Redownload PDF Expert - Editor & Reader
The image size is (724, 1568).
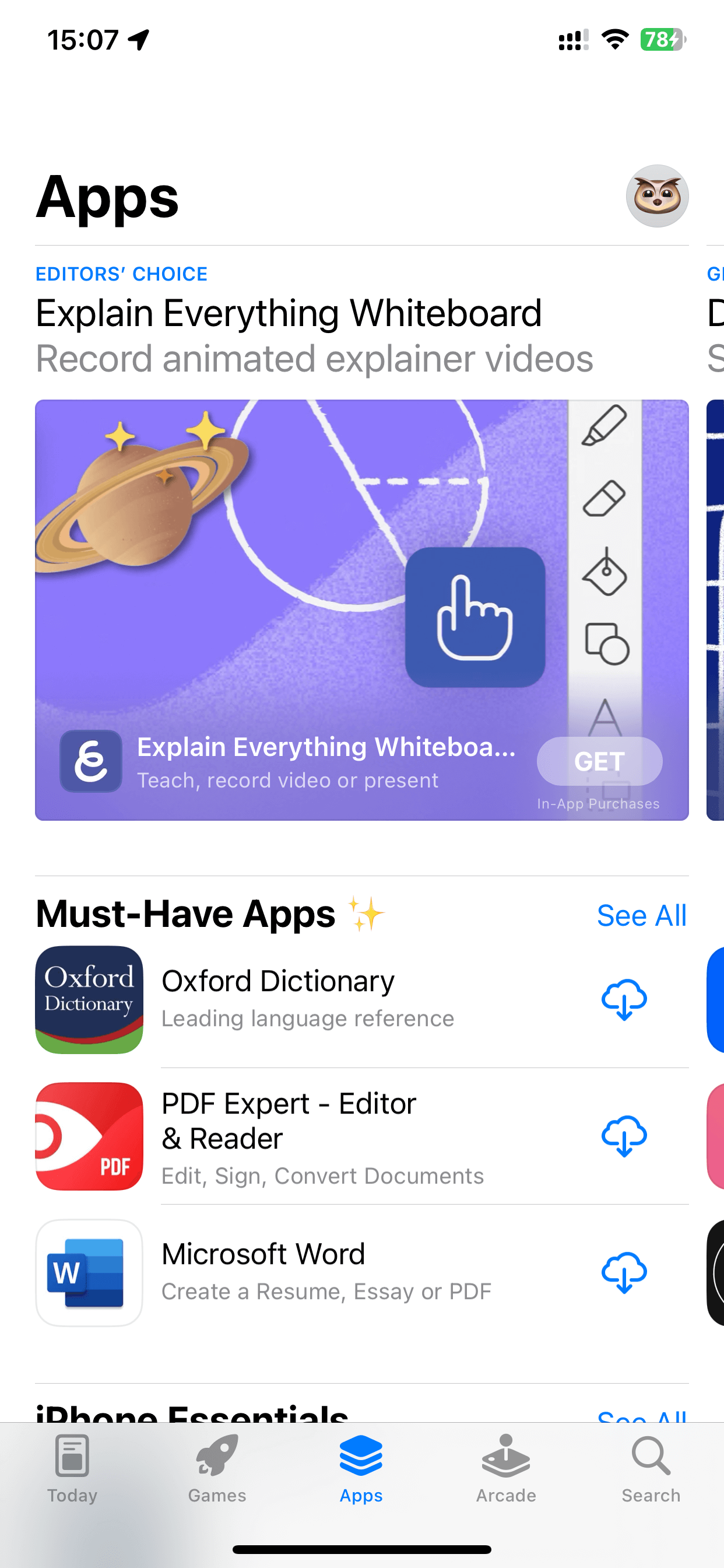pos(624,1136)
